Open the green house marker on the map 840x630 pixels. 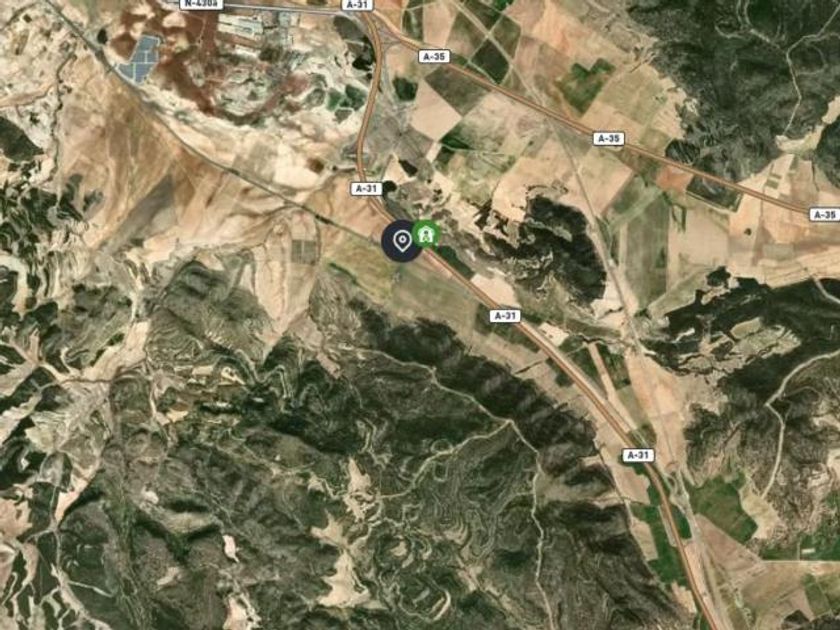coord(426,234)
